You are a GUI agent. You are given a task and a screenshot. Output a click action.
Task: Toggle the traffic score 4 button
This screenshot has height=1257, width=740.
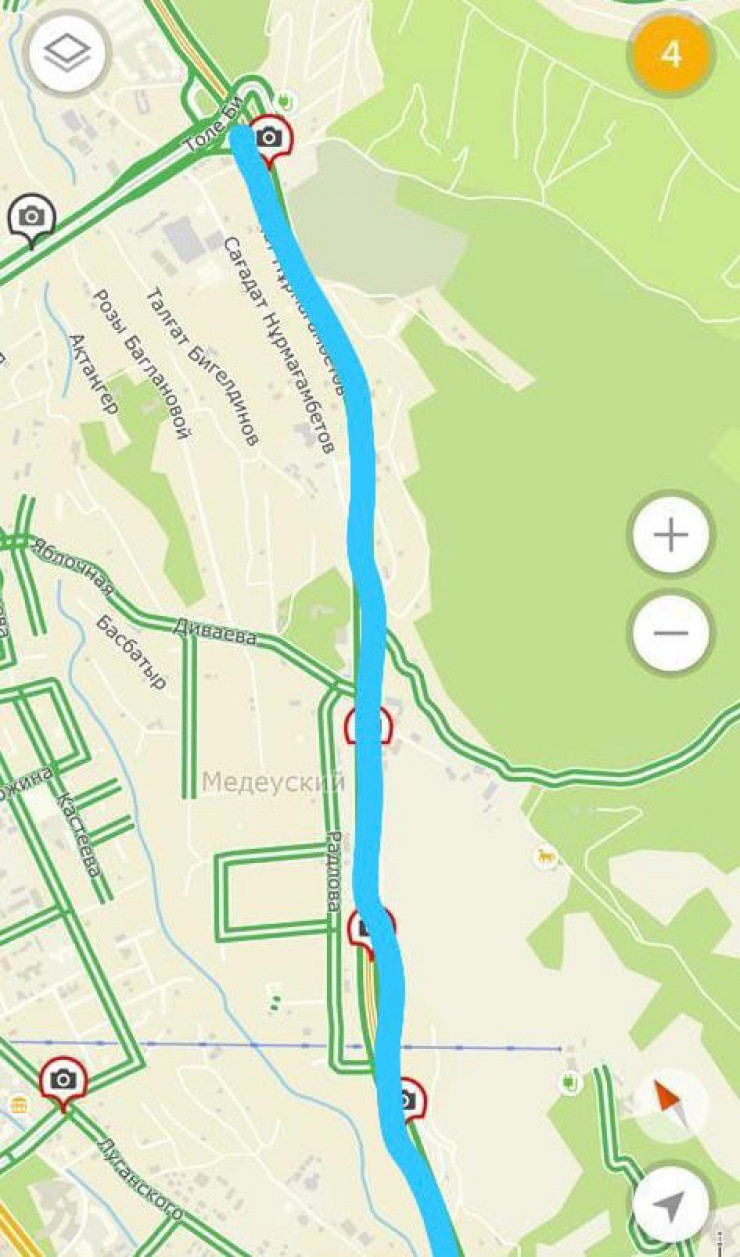pos(670,54)
